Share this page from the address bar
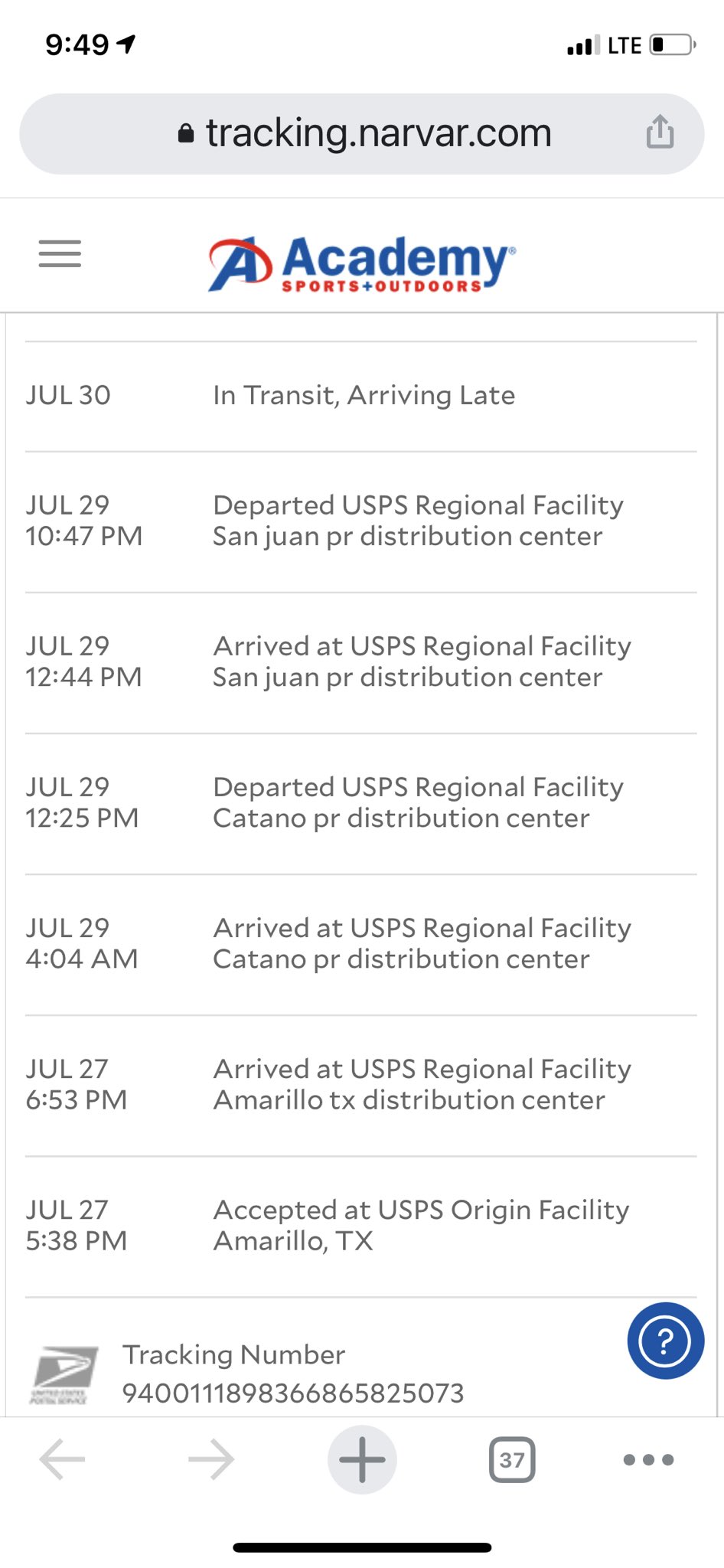The image size is (724, 1568). click(x=660, y=132)
